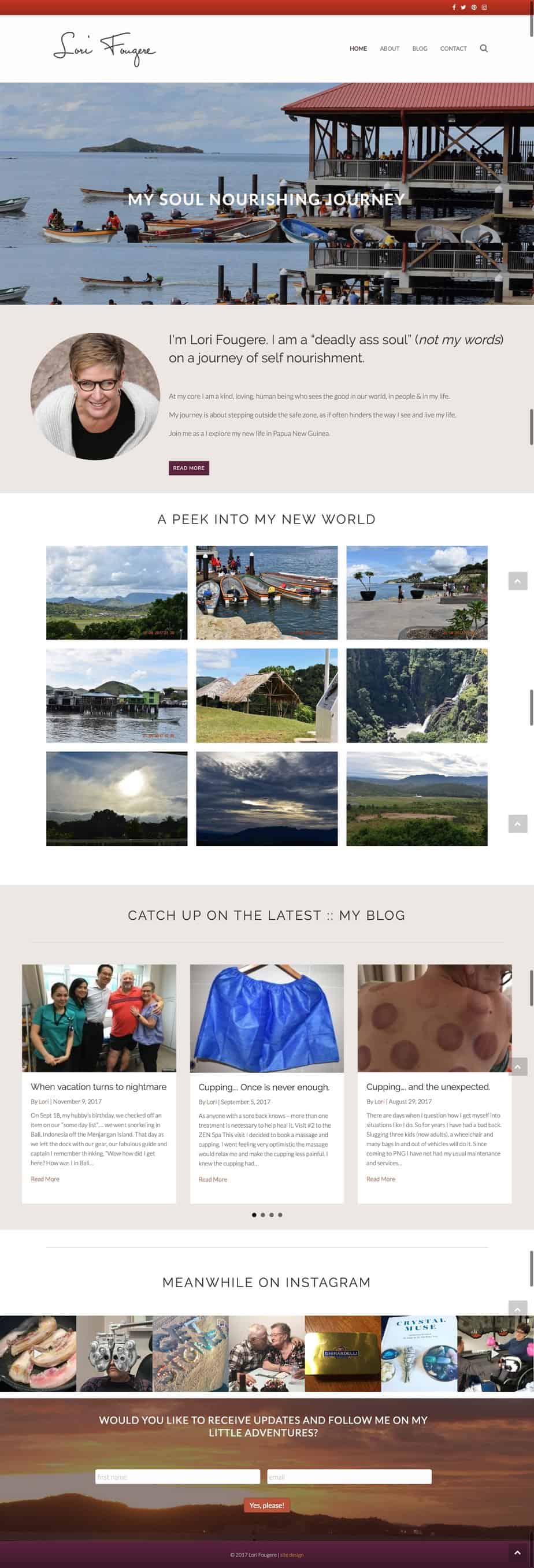Go to the ABOUT page
Image resolution: width=534 pixels, height=1568 pixels.
point(389,49)
